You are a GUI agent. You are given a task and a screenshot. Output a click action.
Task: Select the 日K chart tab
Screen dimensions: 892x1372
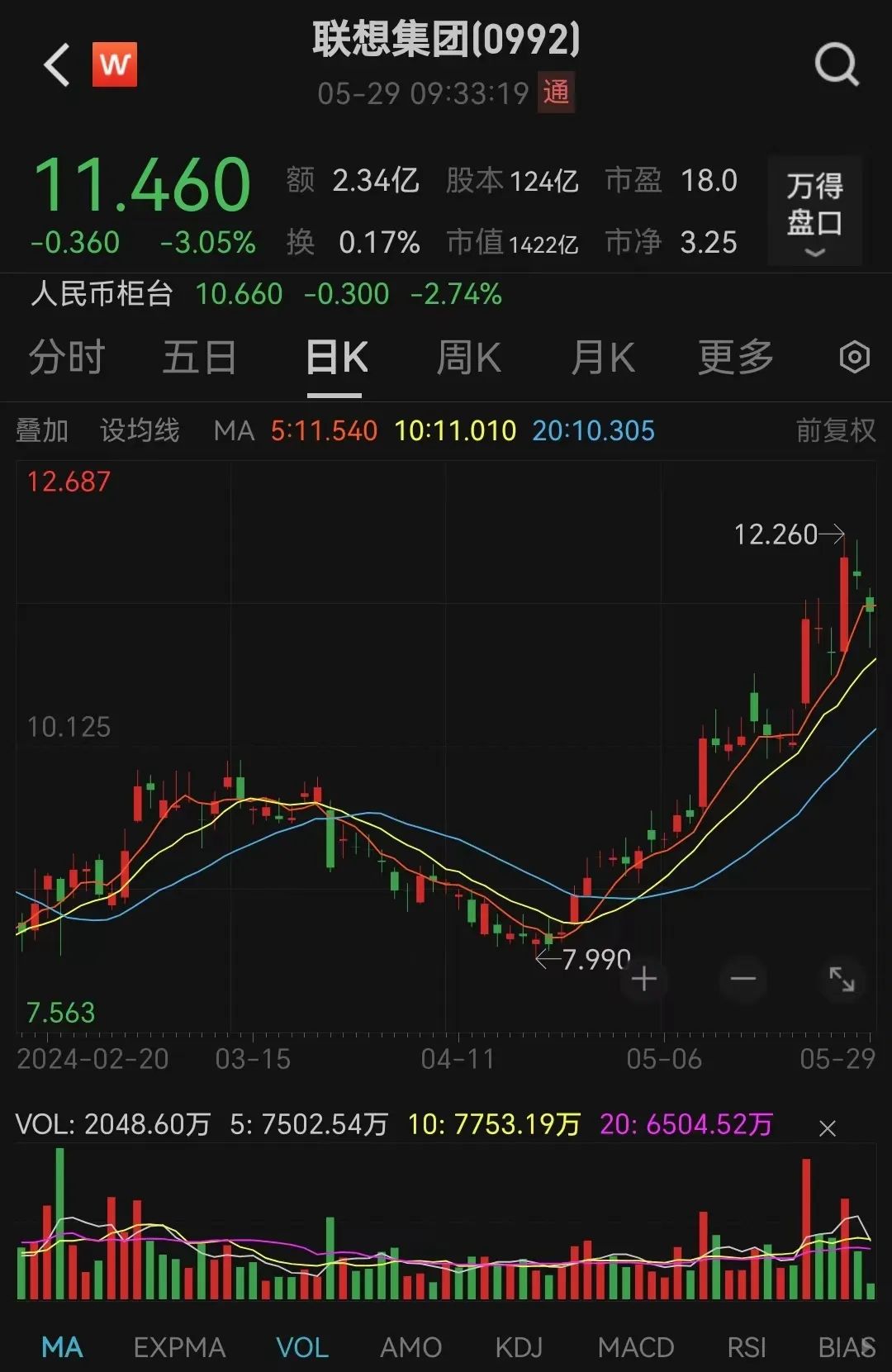(335, 358)
